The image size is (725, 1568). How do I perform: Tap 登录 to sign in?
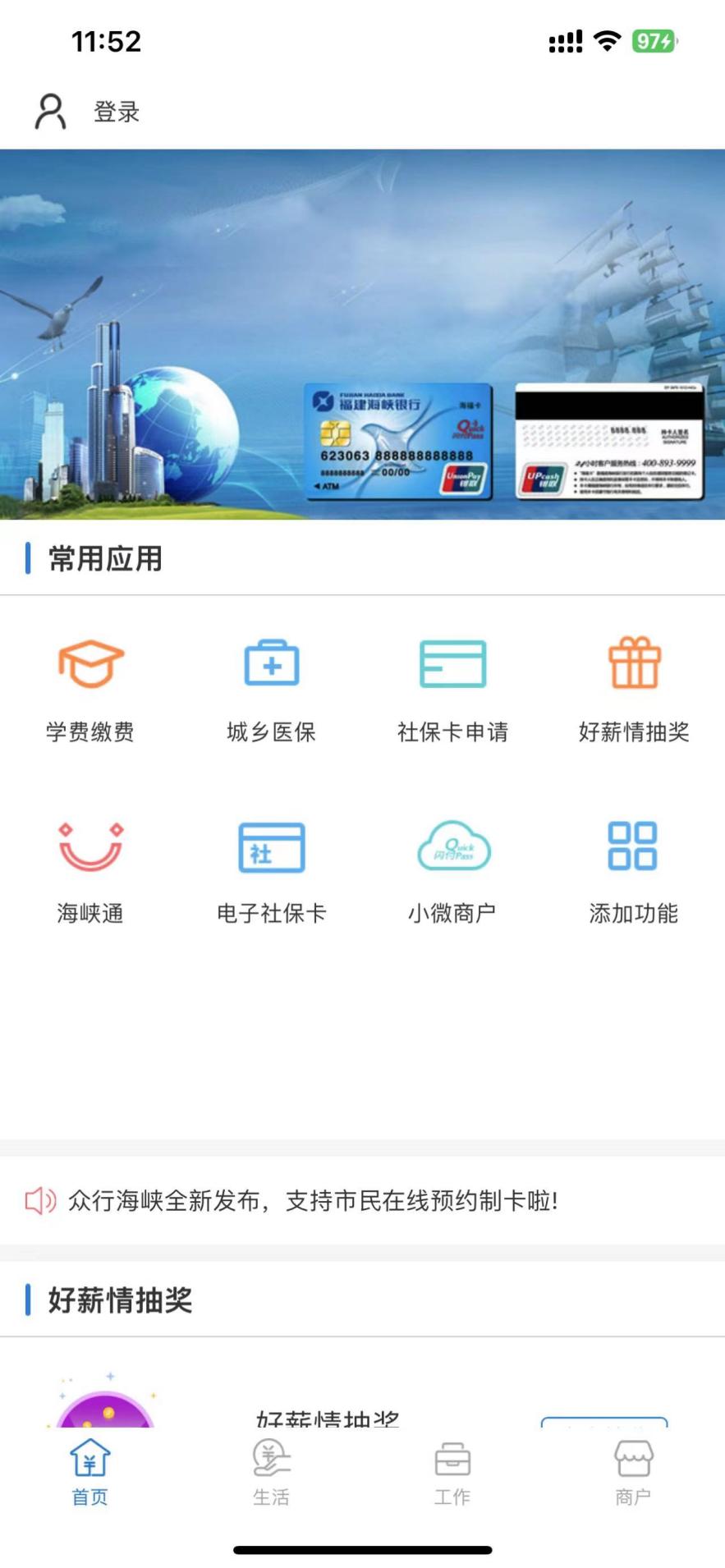(x=116, y=112)
